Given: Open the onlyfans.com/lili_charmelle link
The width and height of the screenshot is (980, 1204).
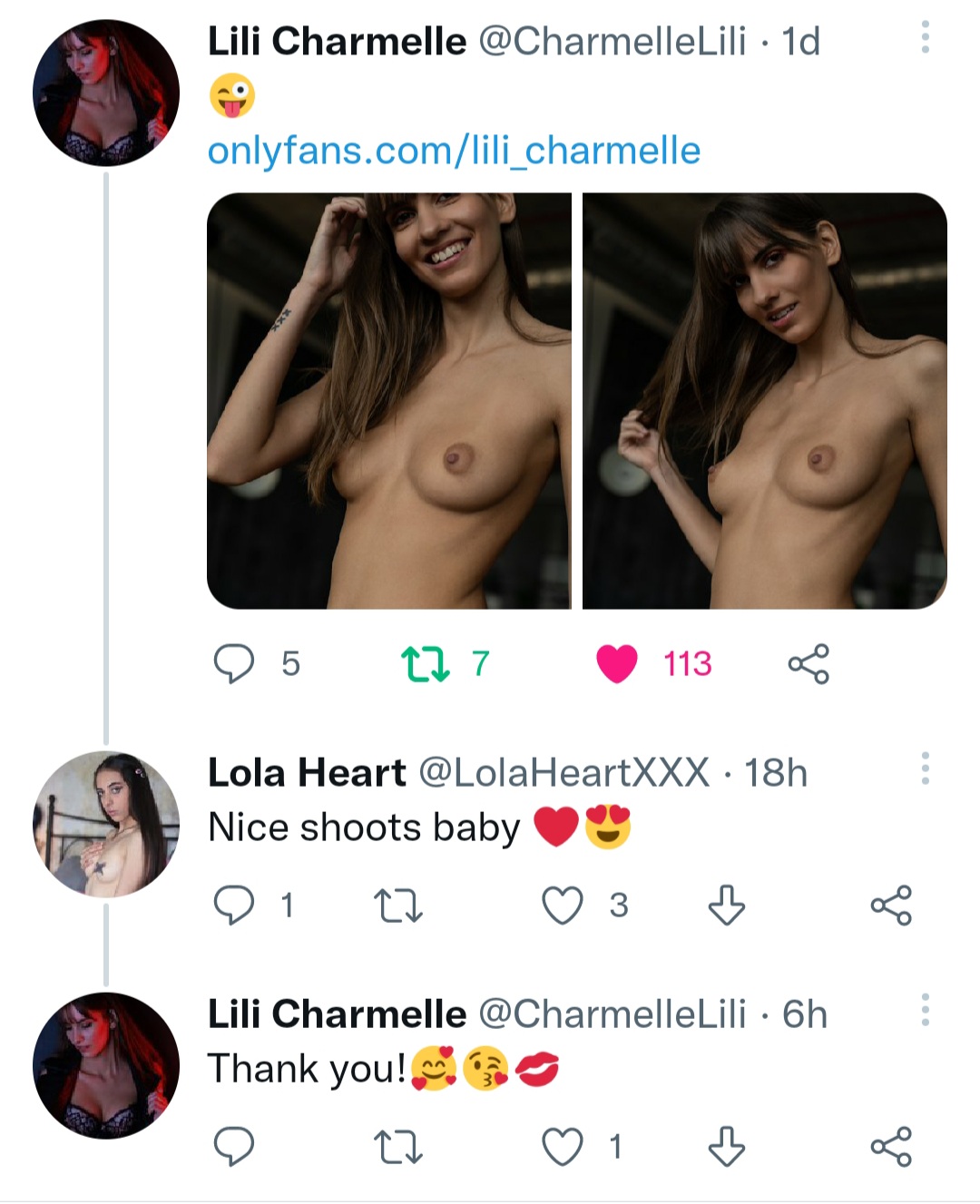Looking at the screenshot, I should (454, 151).
